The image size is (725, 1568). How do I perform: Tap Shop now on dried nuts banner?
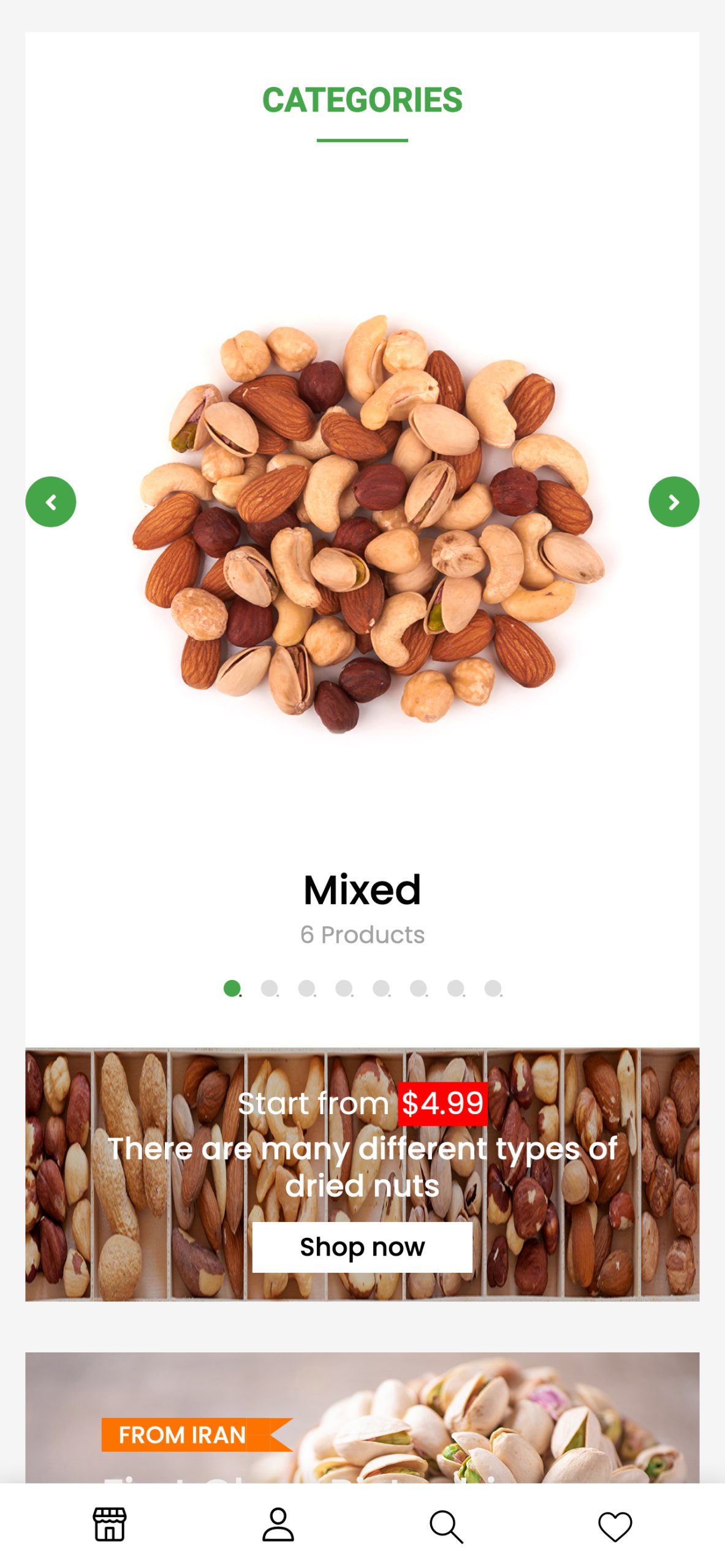point(362,1246)
